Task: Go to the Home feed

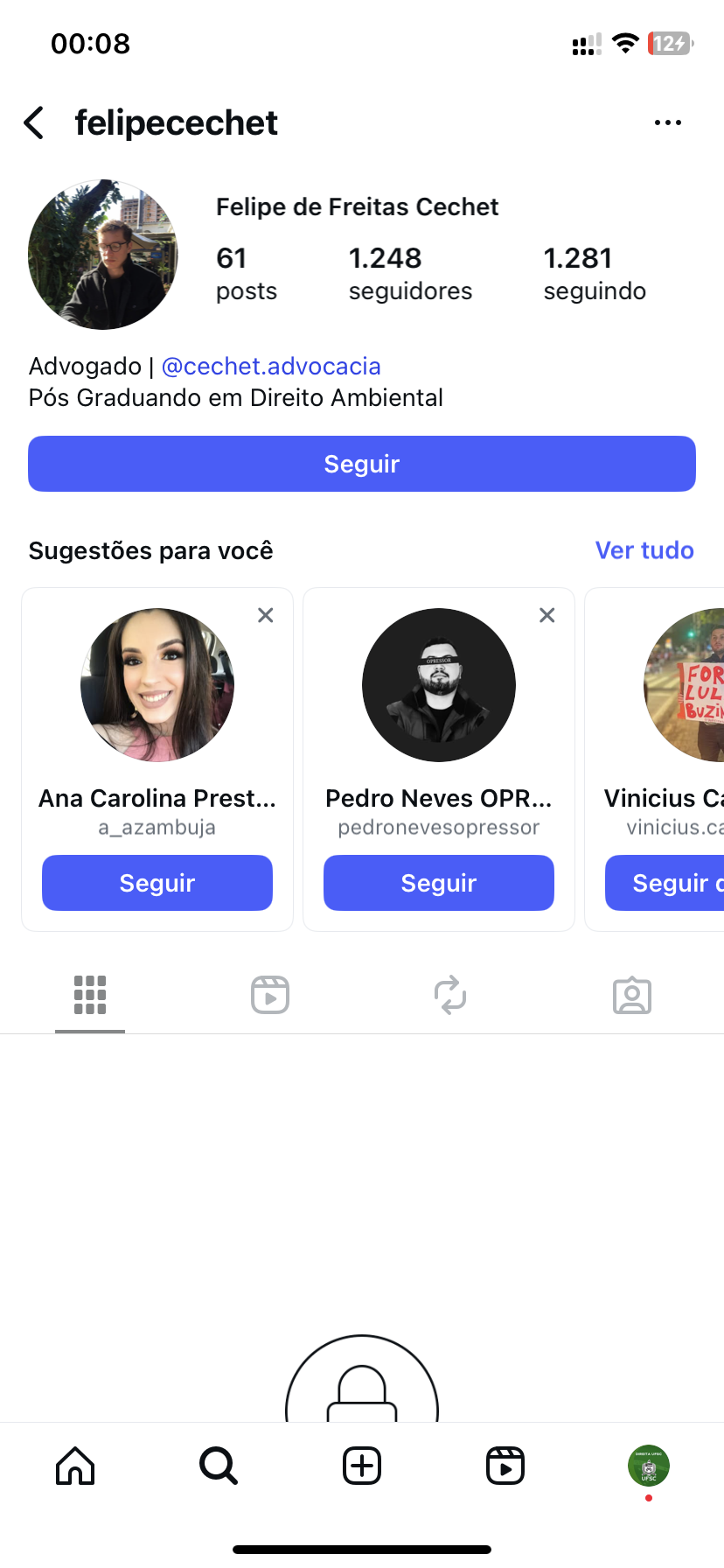Action: point(75,1466)
